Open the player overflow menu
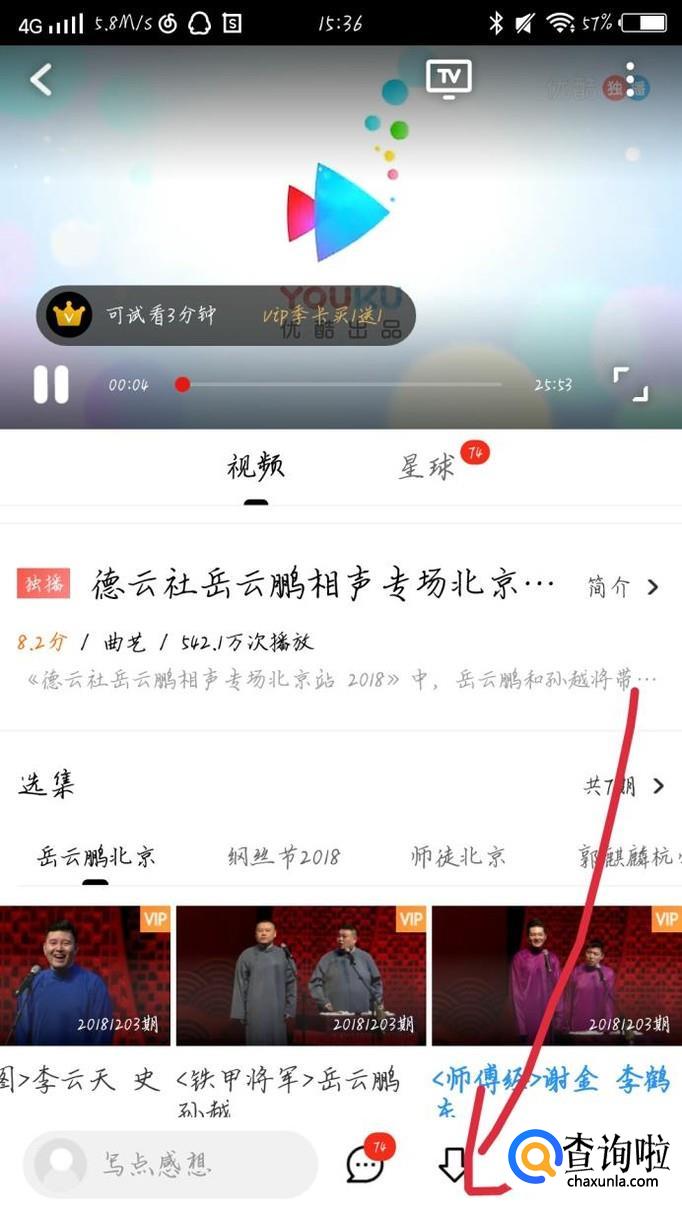The image size is (682, 1212). [630, 80]
